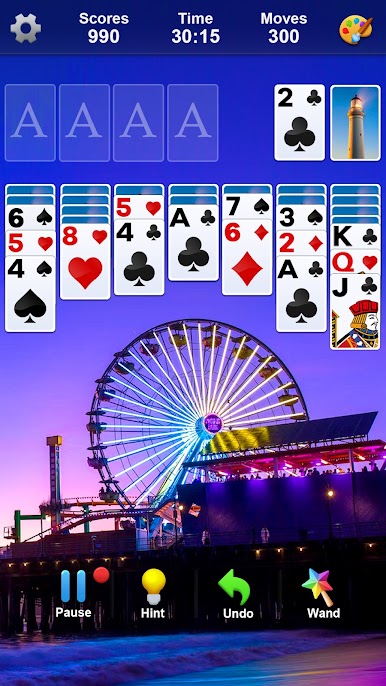Screen dimensions: 386x686
Task: Tap the jack of clubs card
Action: 355,312
